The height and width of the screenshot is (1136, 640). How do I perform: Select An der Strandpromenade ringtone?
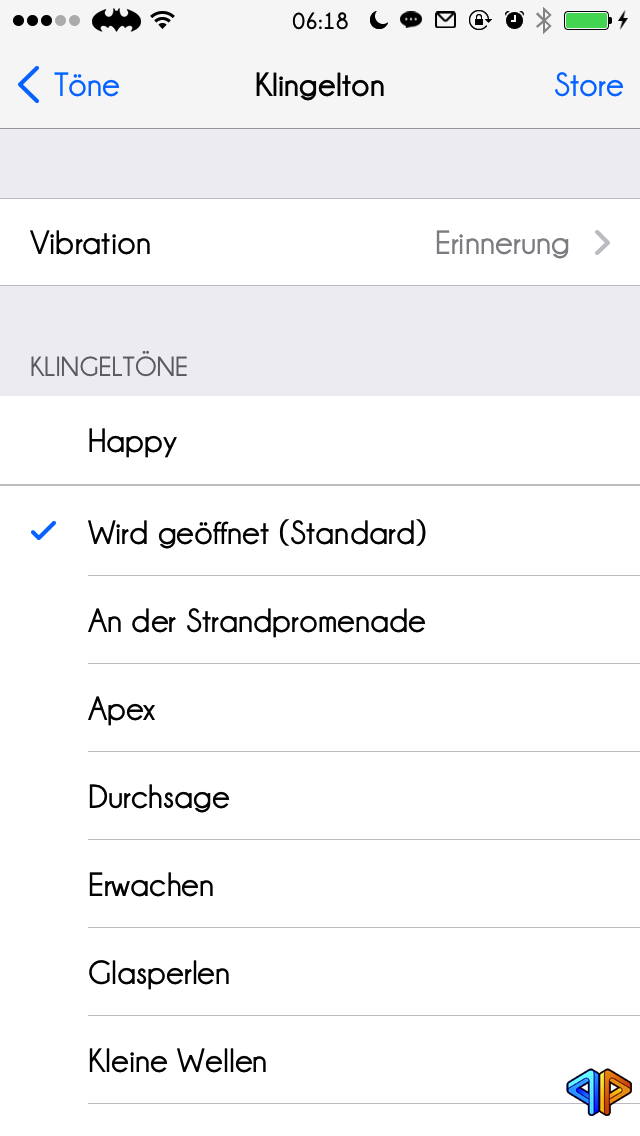[x=320, y=620]
